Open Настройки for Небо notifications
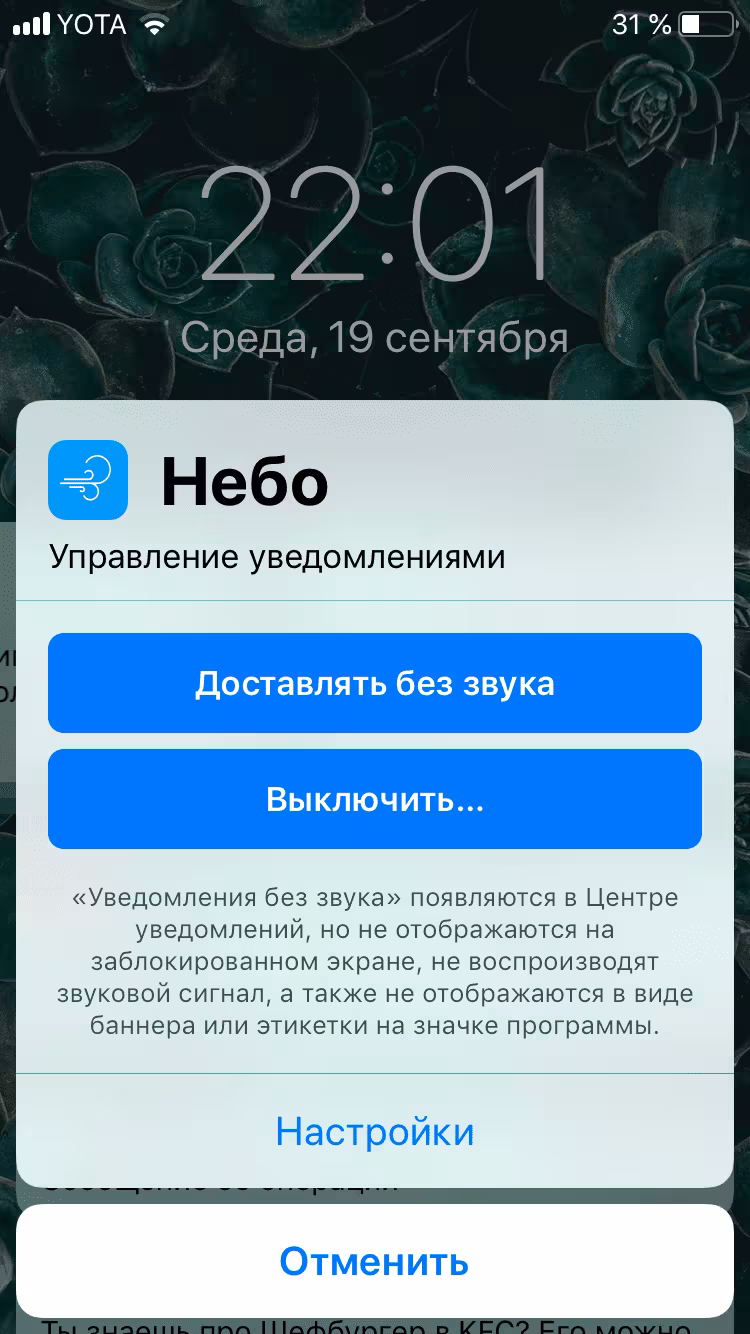 [x=375, y=1131]
